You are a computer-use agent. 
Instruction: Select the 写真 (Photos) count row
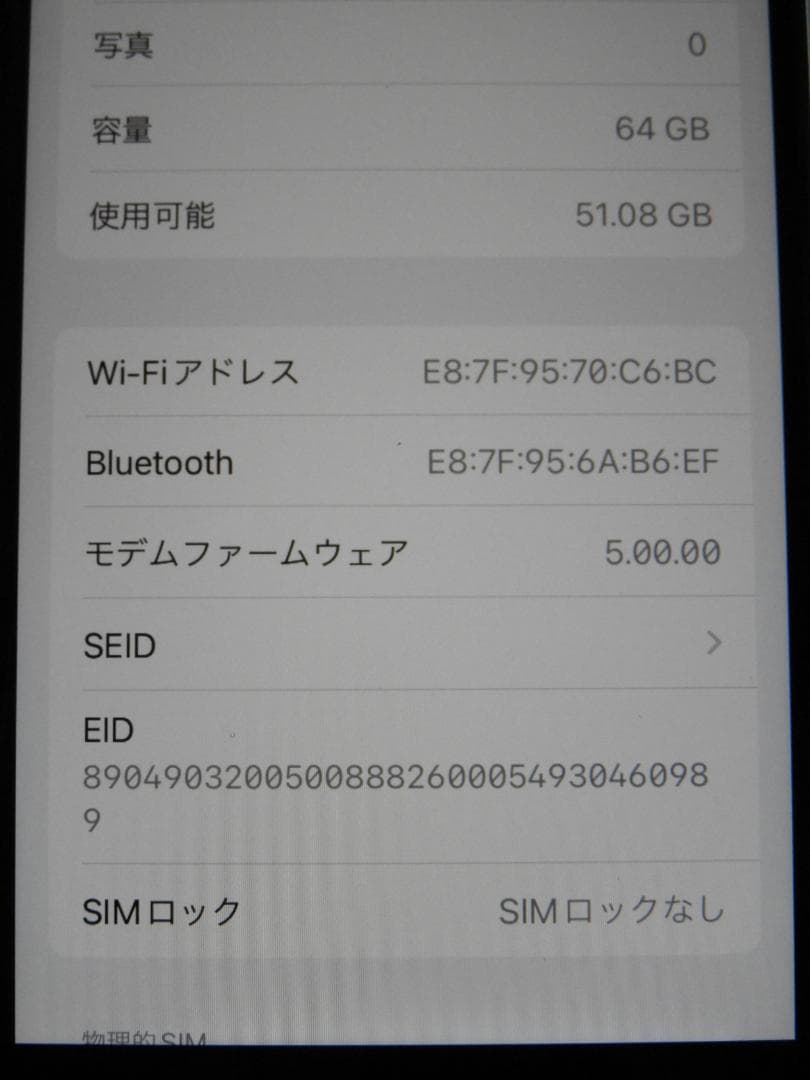[400, 45]
